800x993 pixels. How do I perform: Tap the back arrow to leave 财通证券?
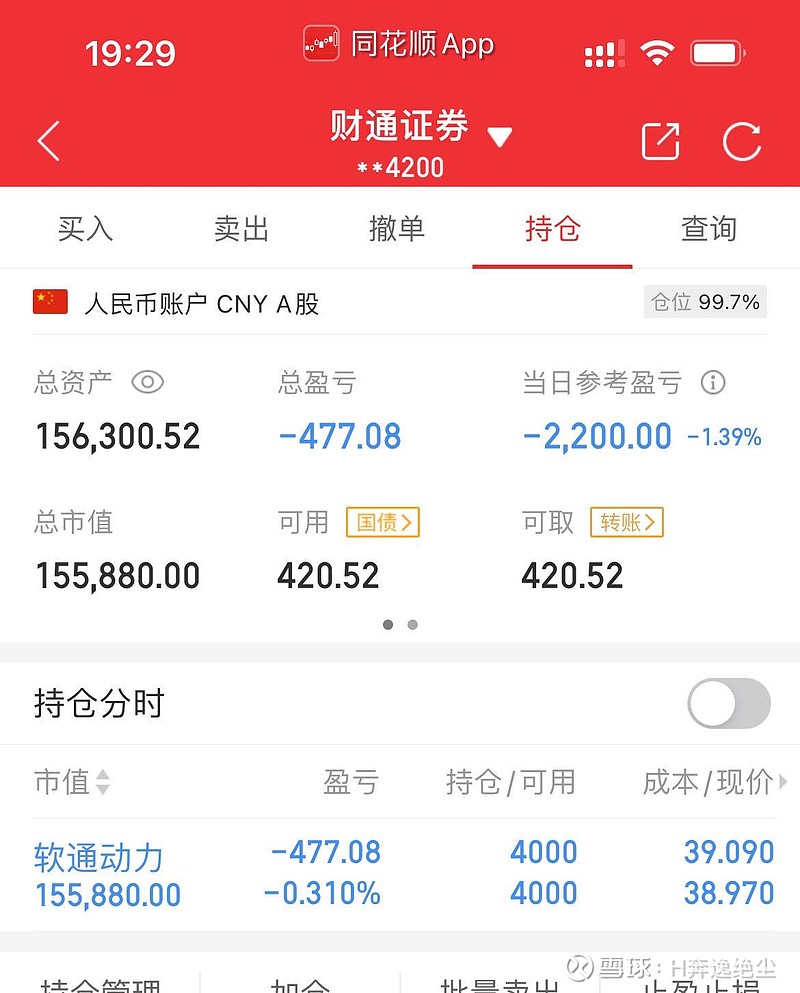[x=48, y=141]
